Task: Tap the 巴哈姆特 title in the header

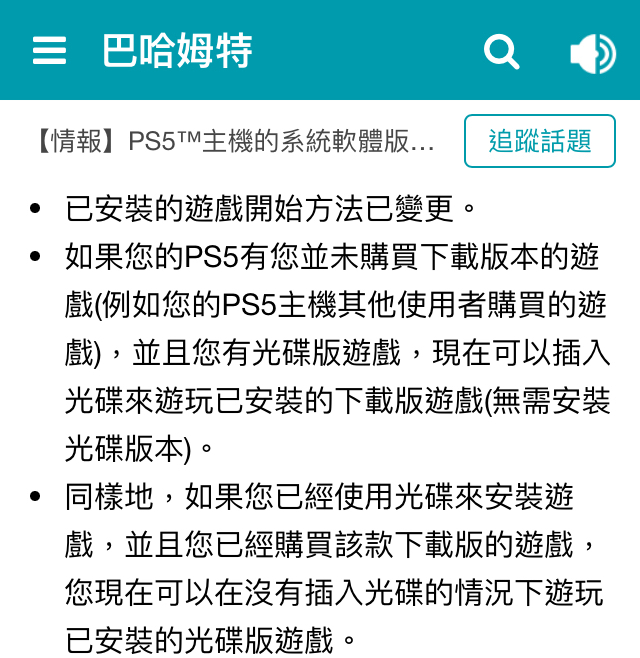Action: [x=176, y=51]
